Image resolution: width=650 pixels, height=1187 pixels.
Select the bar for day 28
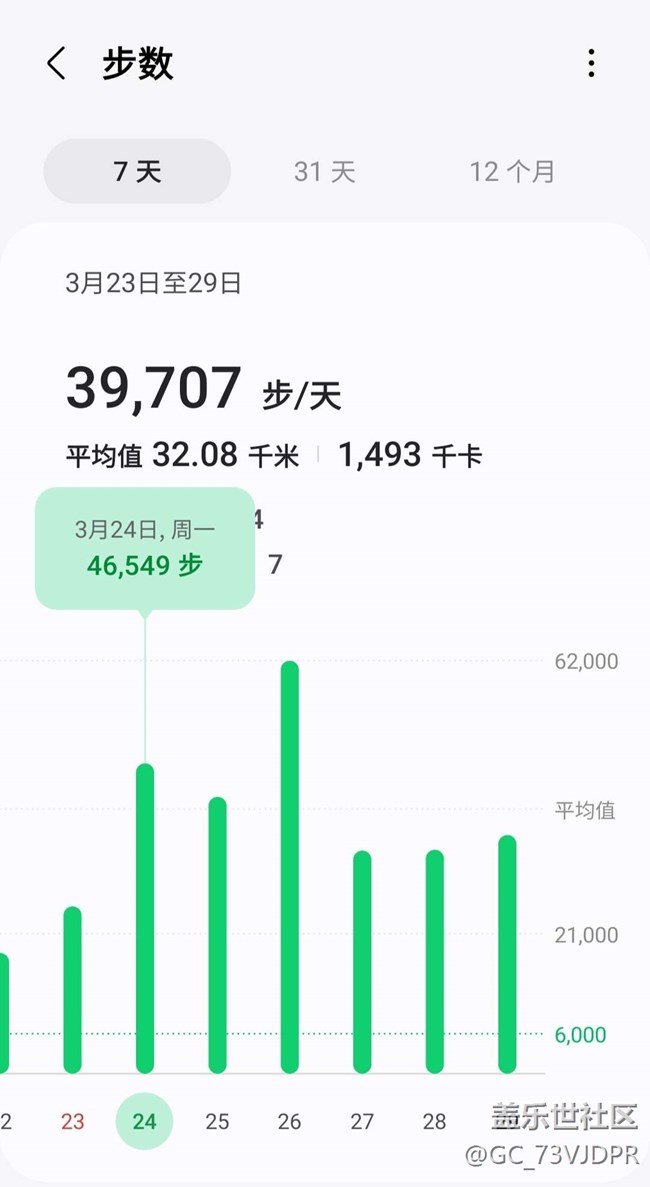pos(435,961)
